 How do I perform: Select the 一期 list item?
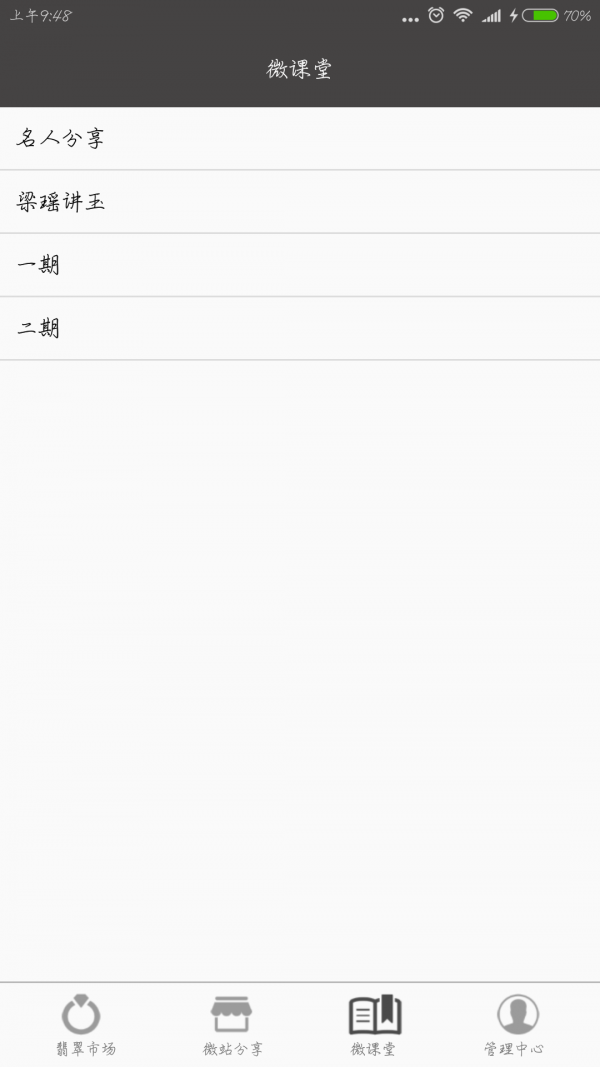pyautogui.click(x=300, y=265)
